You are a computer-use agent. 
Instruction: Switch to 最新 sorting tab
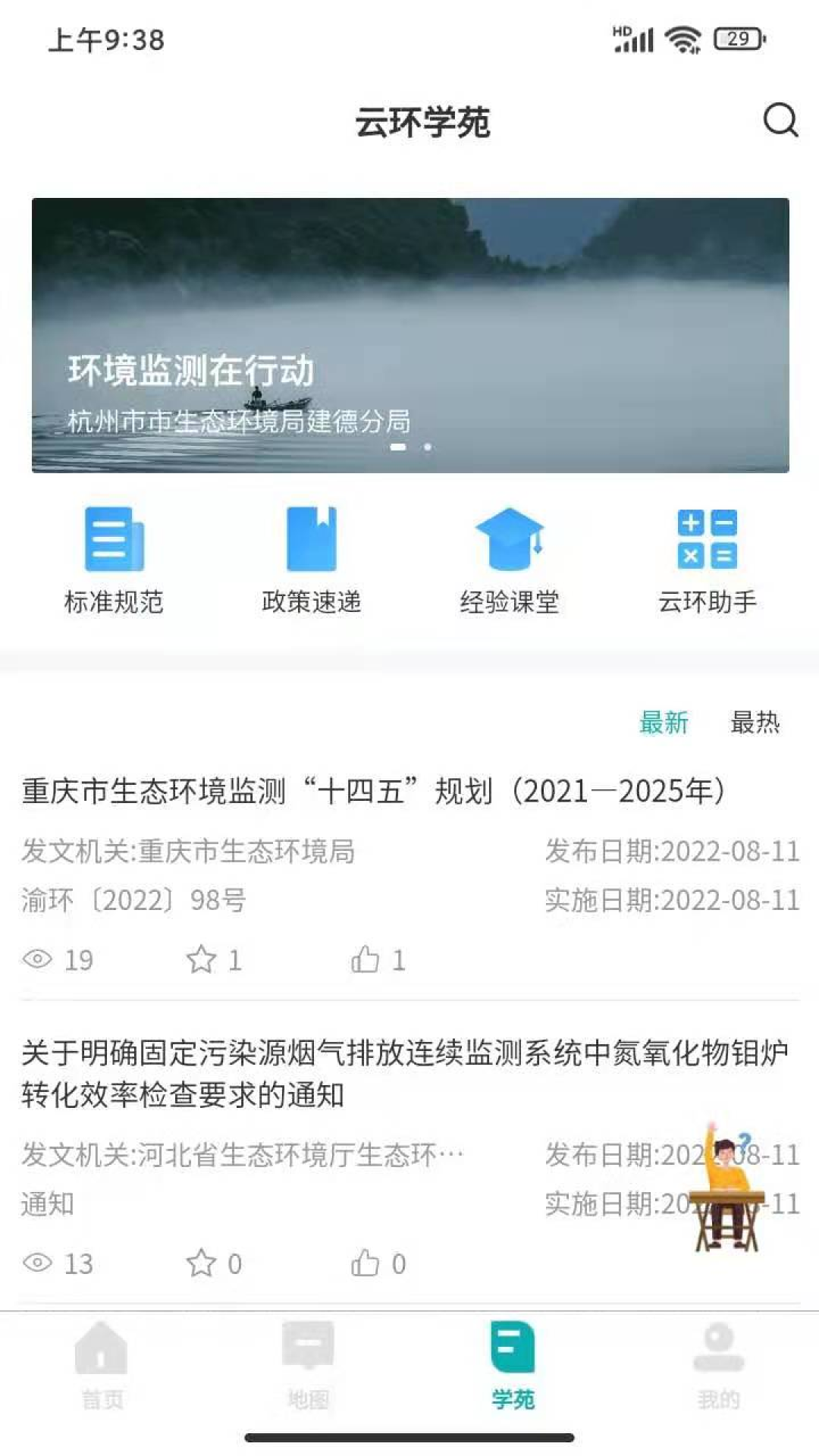664,722
